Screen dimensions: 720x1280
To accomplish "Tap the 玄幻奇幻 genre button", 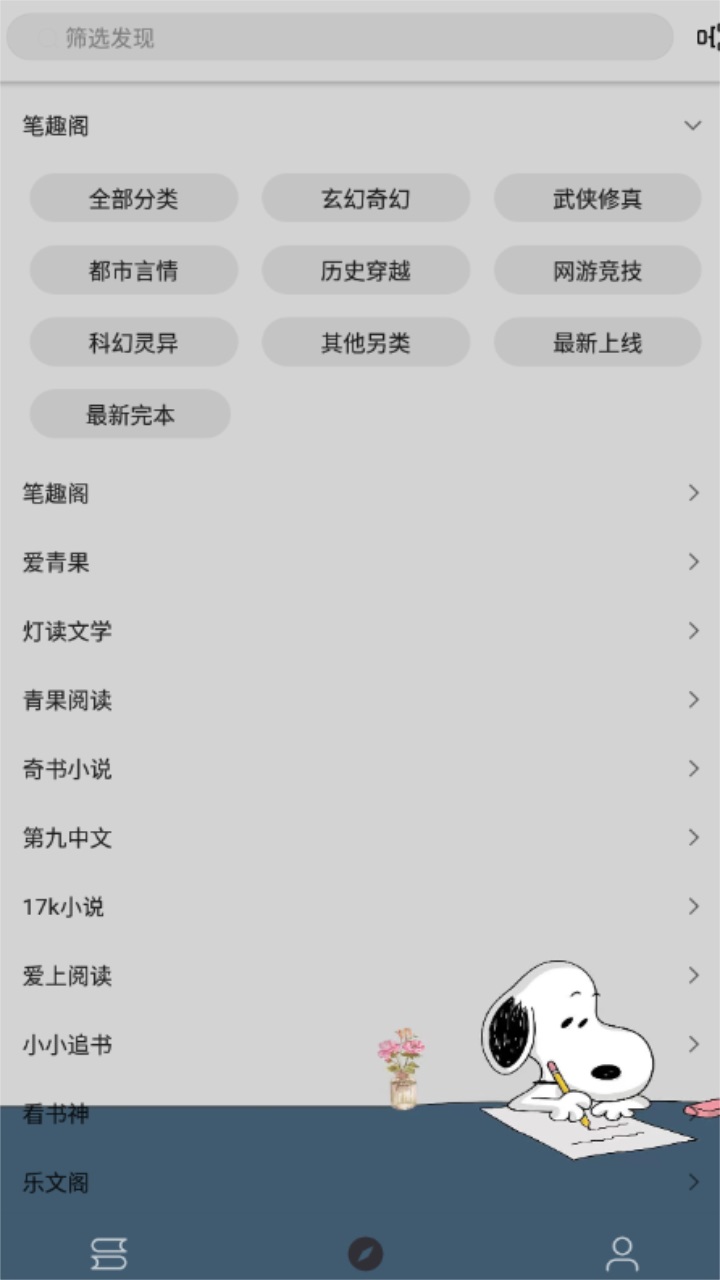I will coord(366,198).
